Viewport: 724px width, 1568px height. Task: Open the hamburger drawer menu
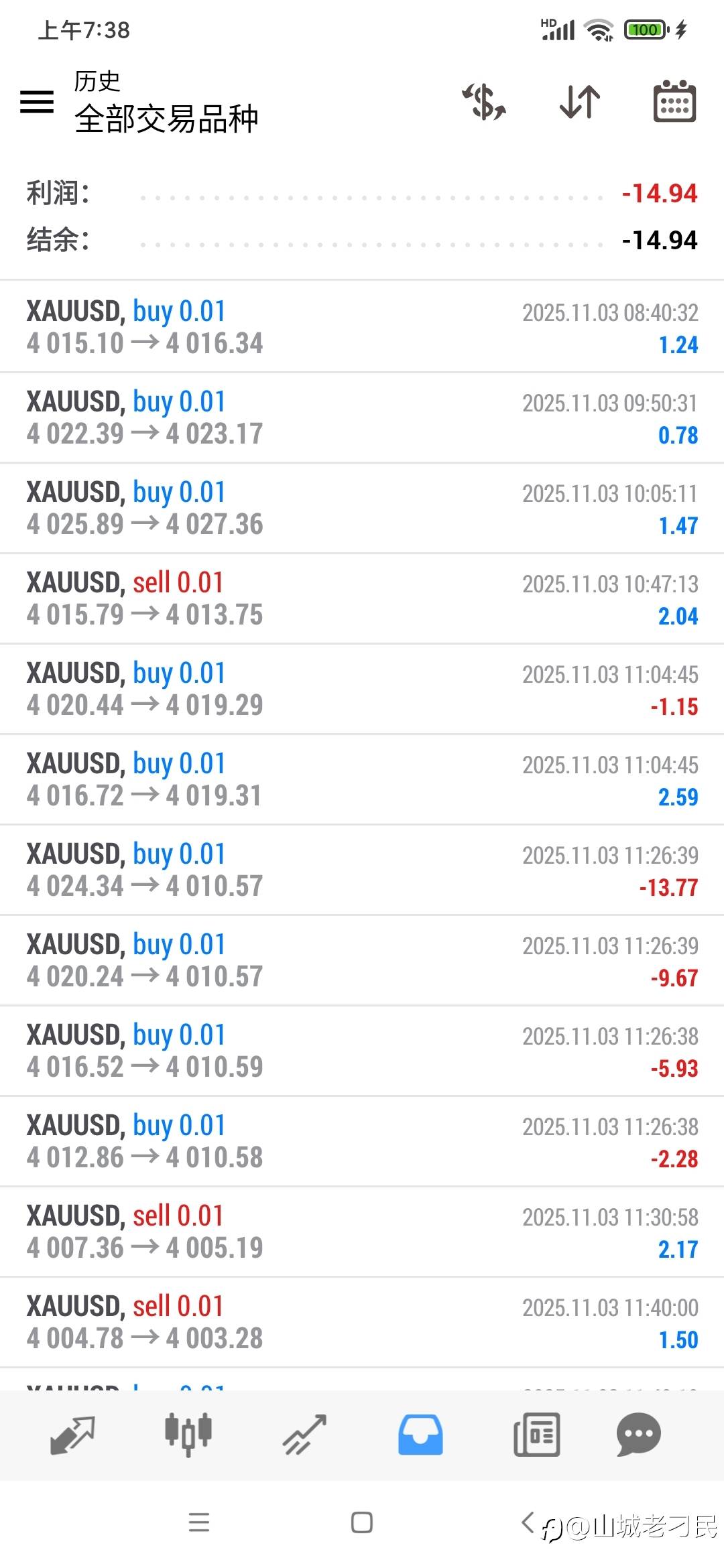[37, 102]
